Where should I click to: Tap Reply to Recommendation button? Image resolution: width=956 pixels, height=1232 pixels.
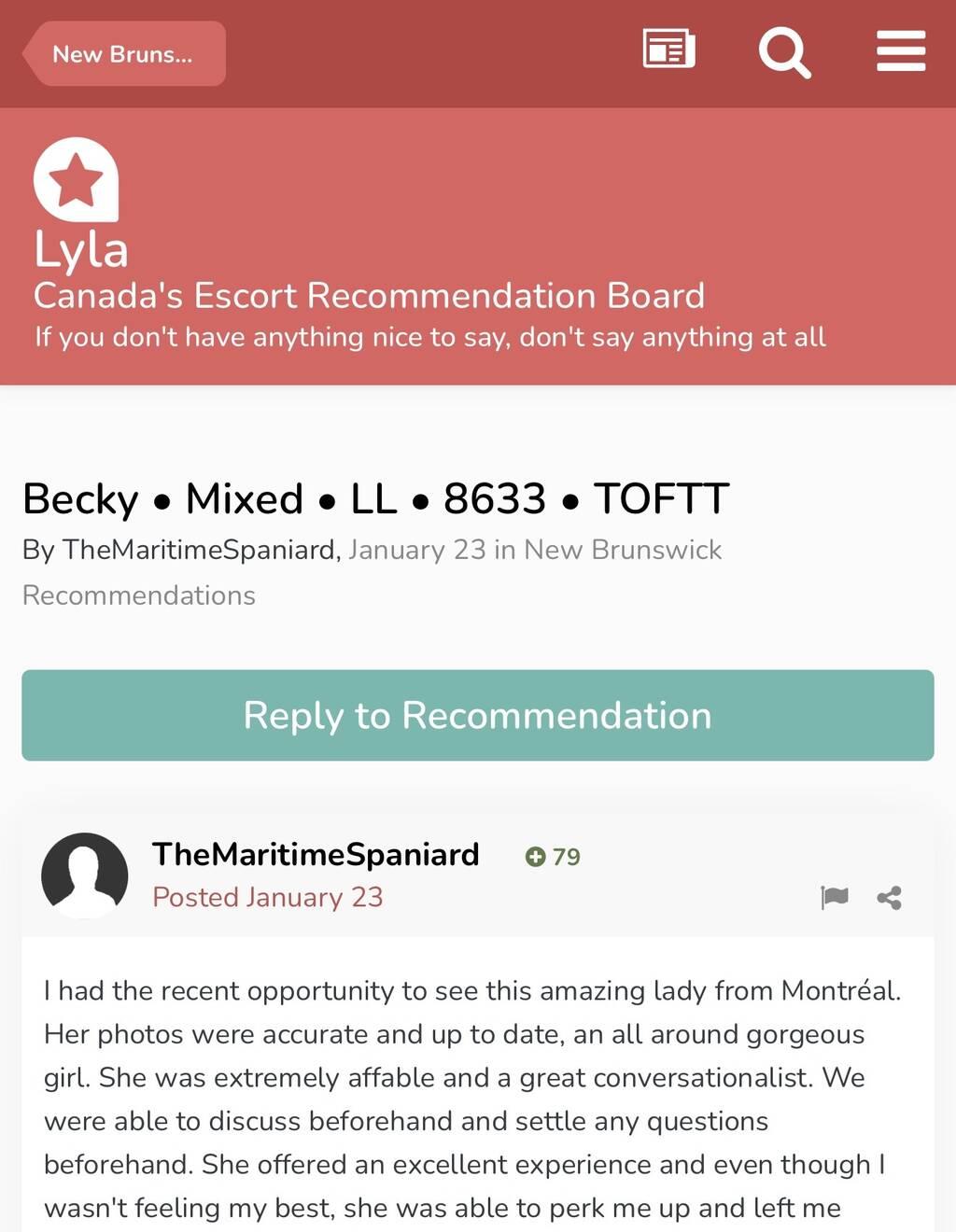pyautogui.click(x=478, y=715)
